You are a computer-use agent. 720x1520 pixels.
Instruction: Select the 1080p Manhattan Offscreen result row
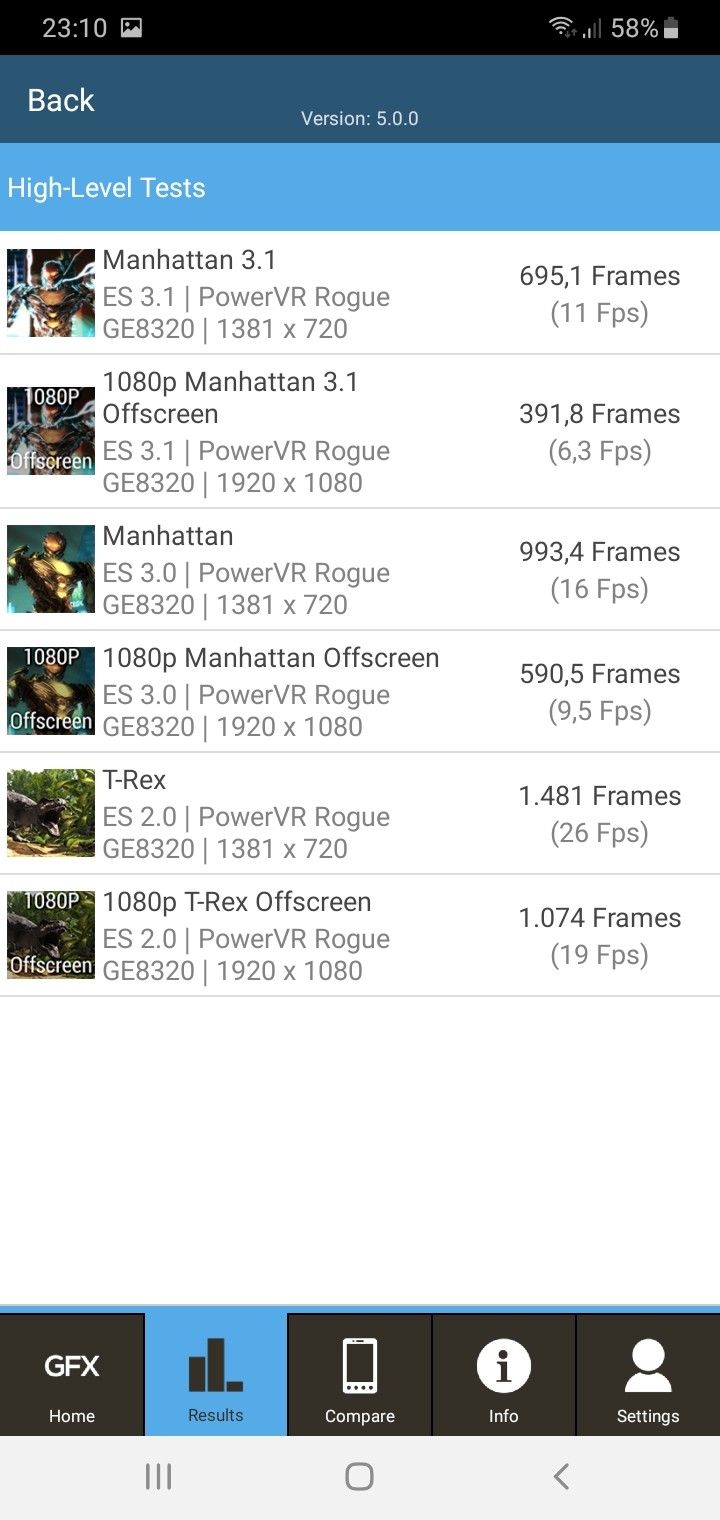(360, 691)
